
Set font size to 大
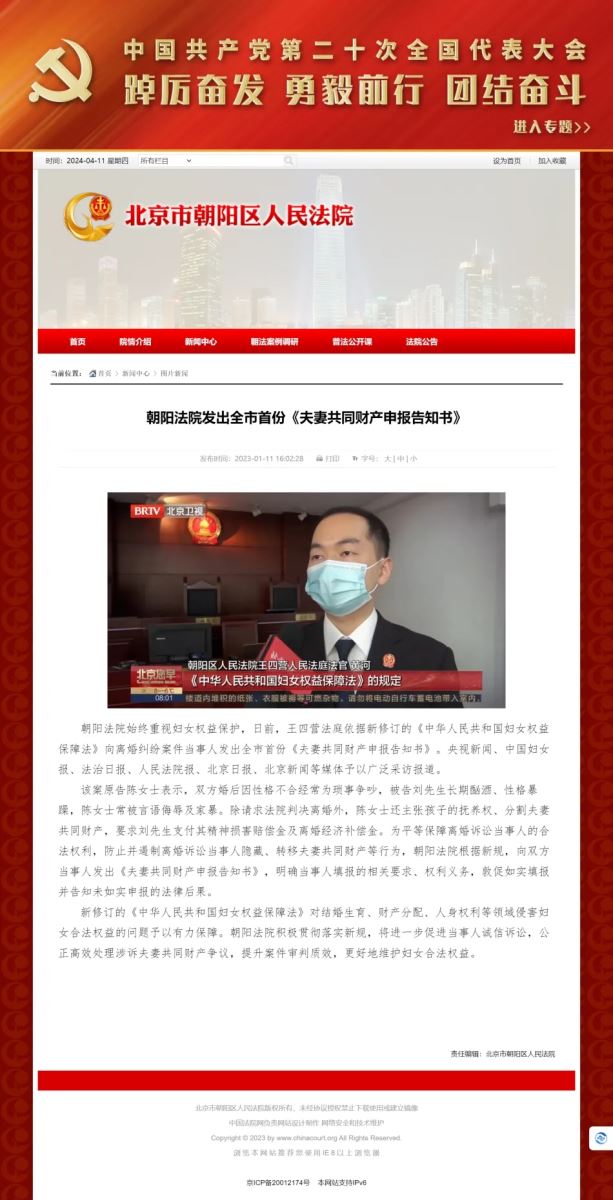[x=388, y=458]
